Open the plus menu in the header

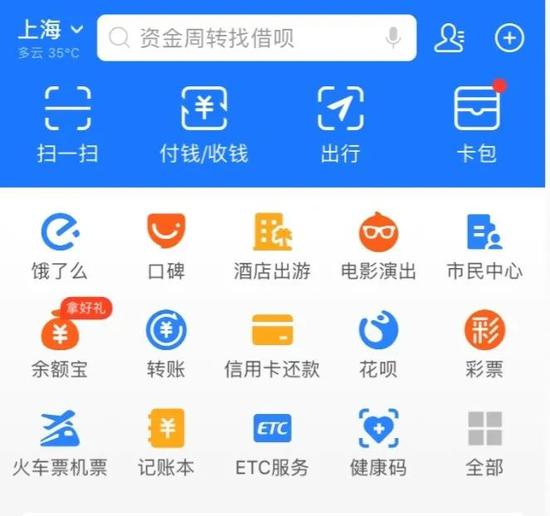[x=509, y=38]
